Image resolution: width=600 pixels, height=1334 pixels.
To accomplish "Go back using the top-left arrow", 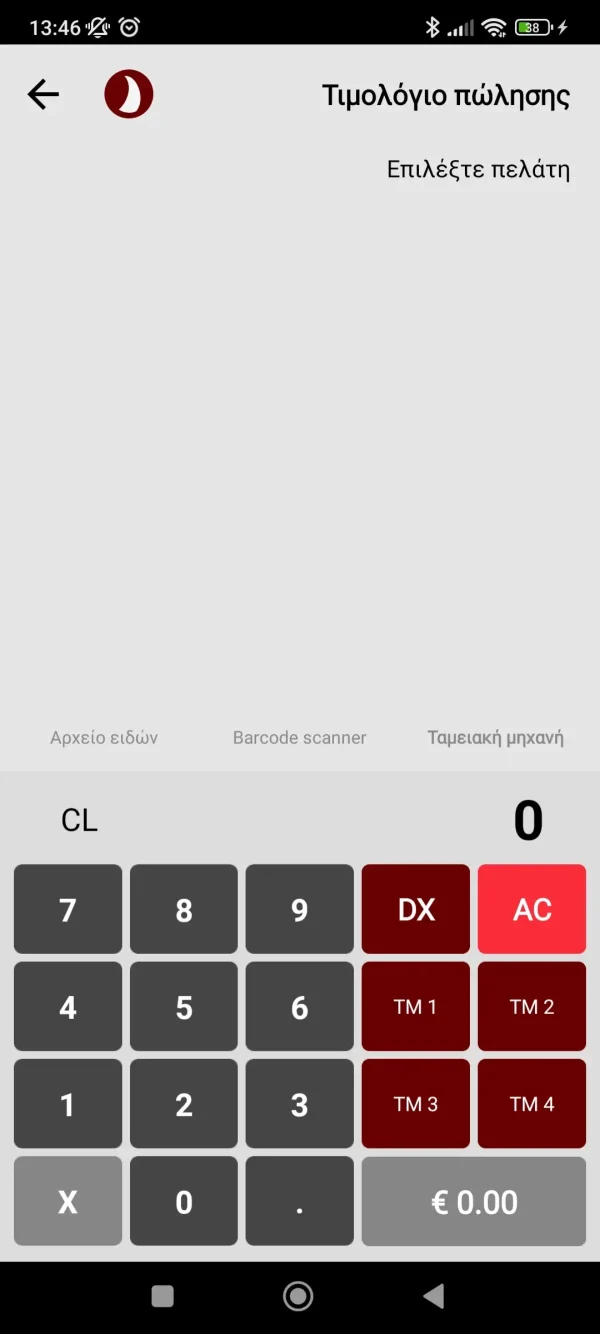I will tap(43, 95).
